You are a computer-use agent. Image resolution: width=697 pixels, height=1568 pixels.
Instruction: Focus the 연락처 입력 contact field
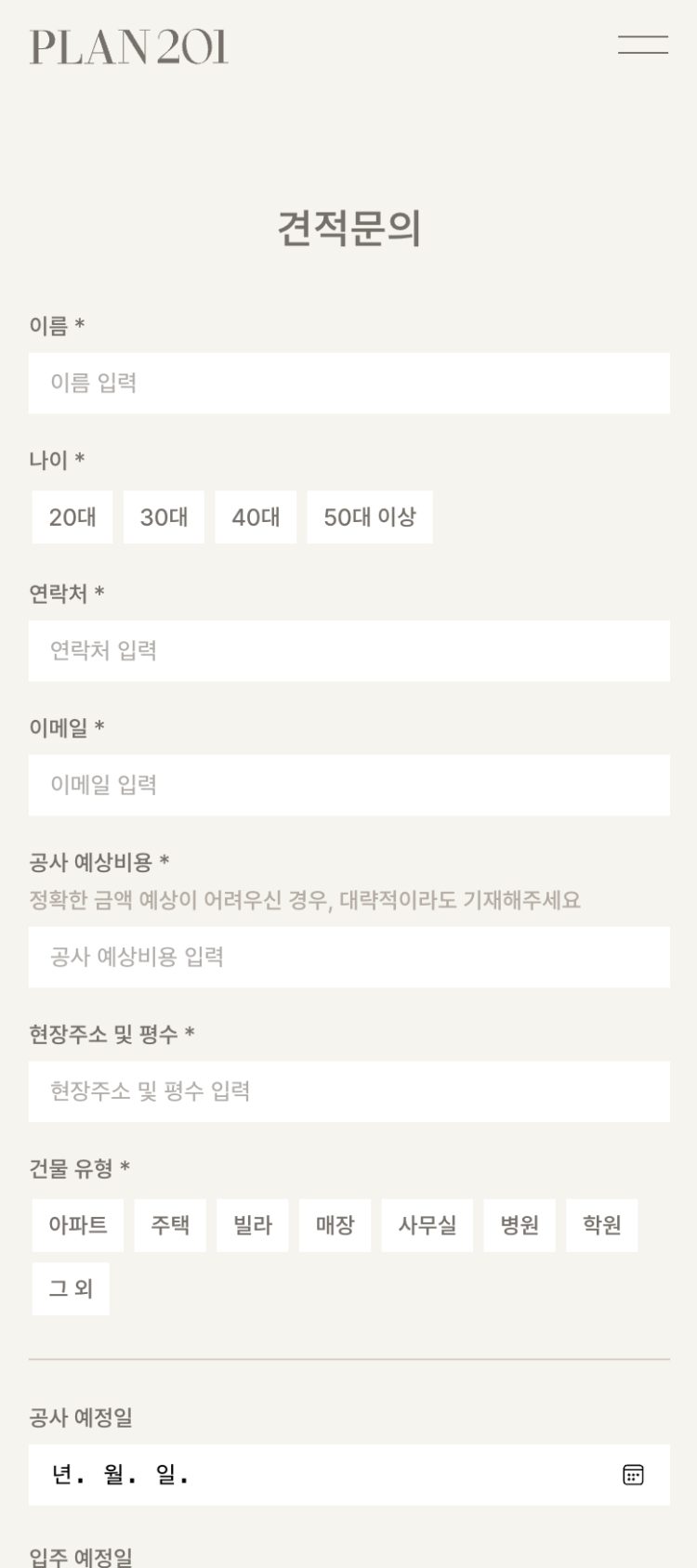pos(348,651)
